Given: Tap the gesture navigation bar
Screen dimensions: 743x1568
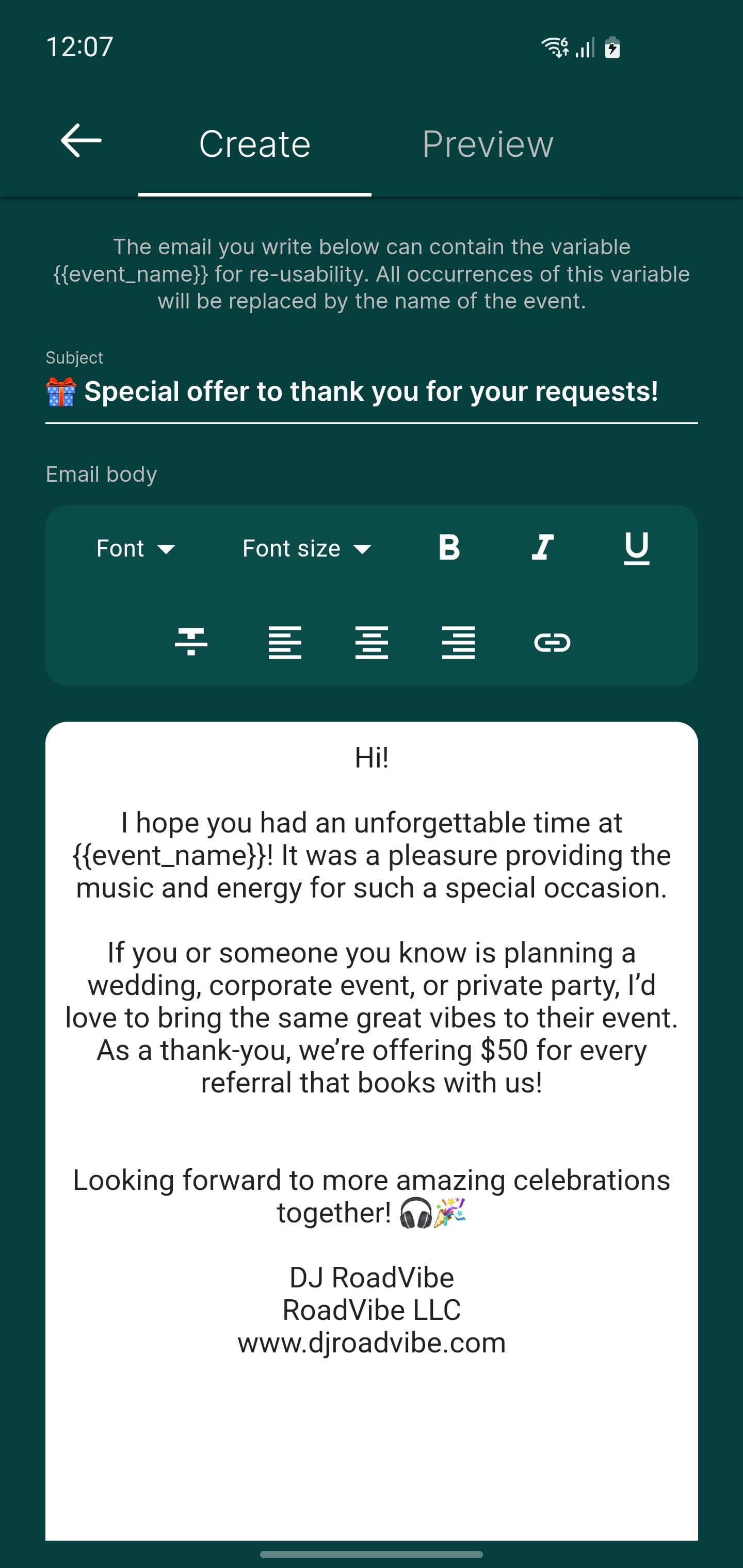Looking at the screenshot, I should (372, 1554).
